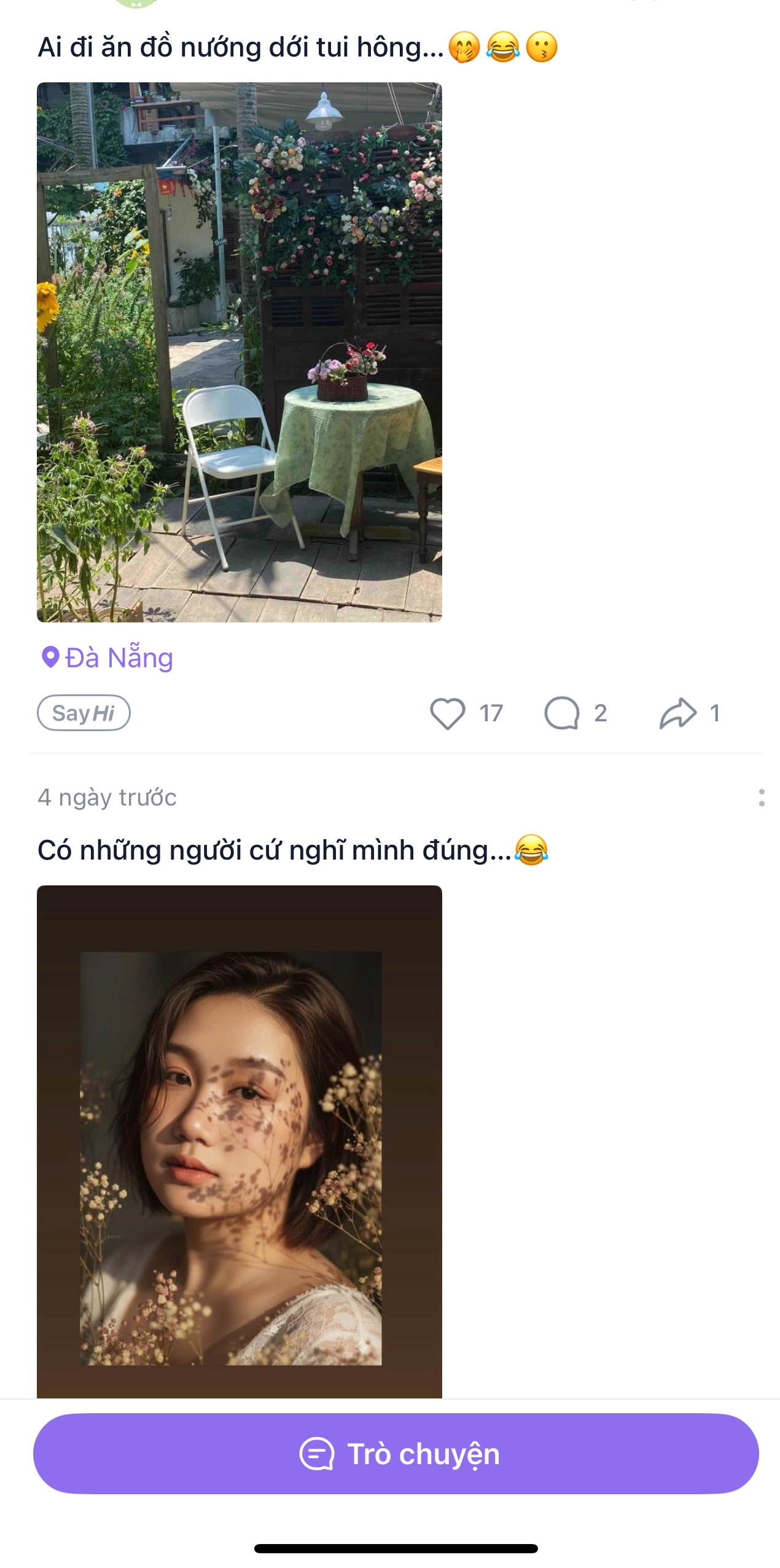The image size is (780, 1568).
Task: Like the post with 17 likes
Action: pyautogui.click(x=447, y=713)
